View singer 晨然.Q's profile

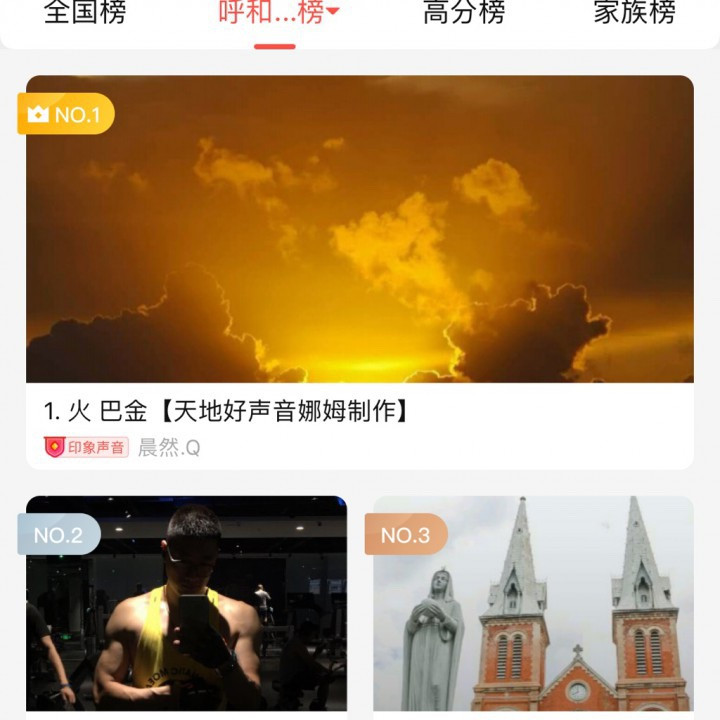pos(169,448)
